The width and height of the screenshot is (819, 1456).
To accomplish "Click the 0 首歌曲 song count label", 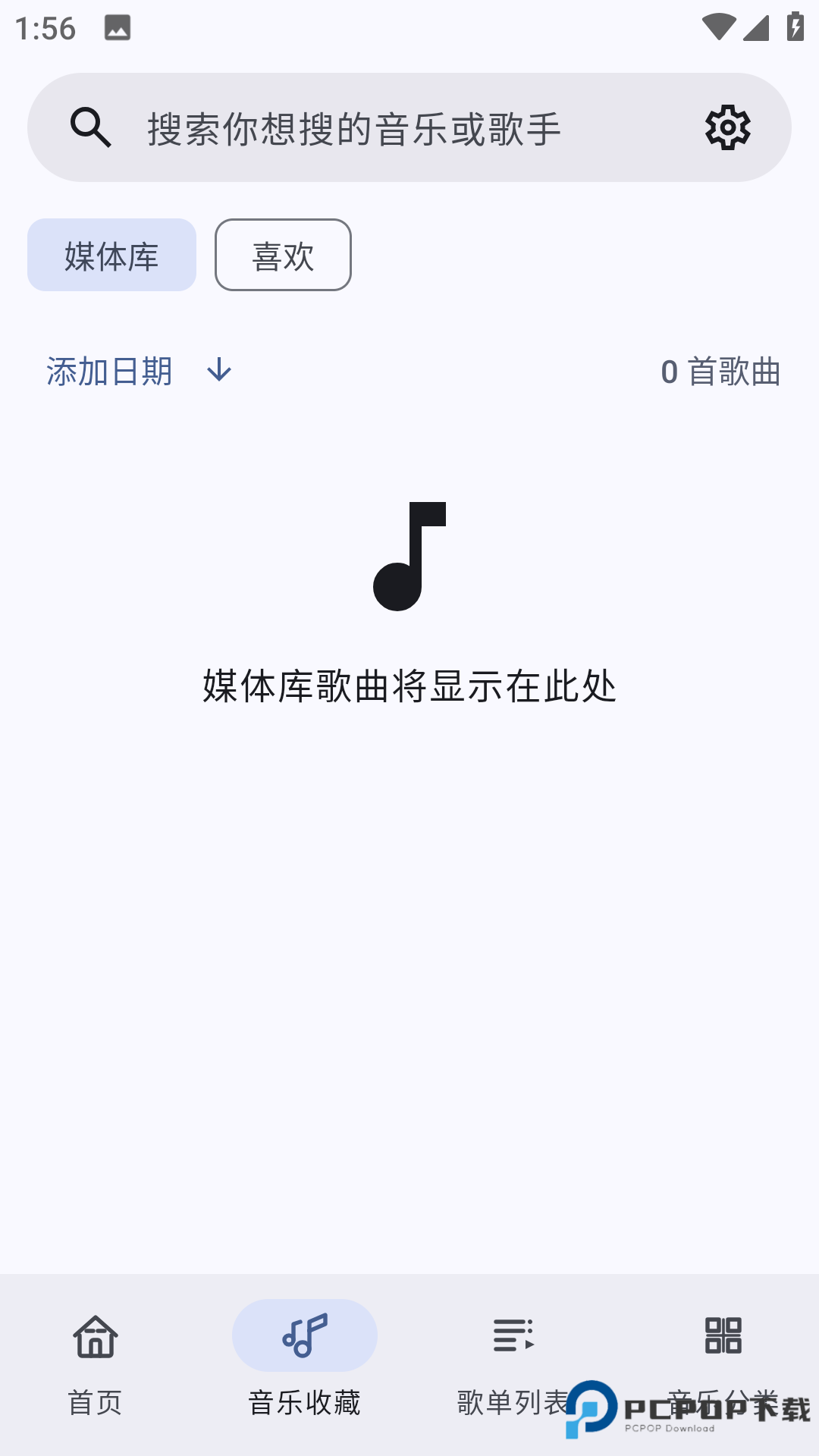I will tap(720, 372).
